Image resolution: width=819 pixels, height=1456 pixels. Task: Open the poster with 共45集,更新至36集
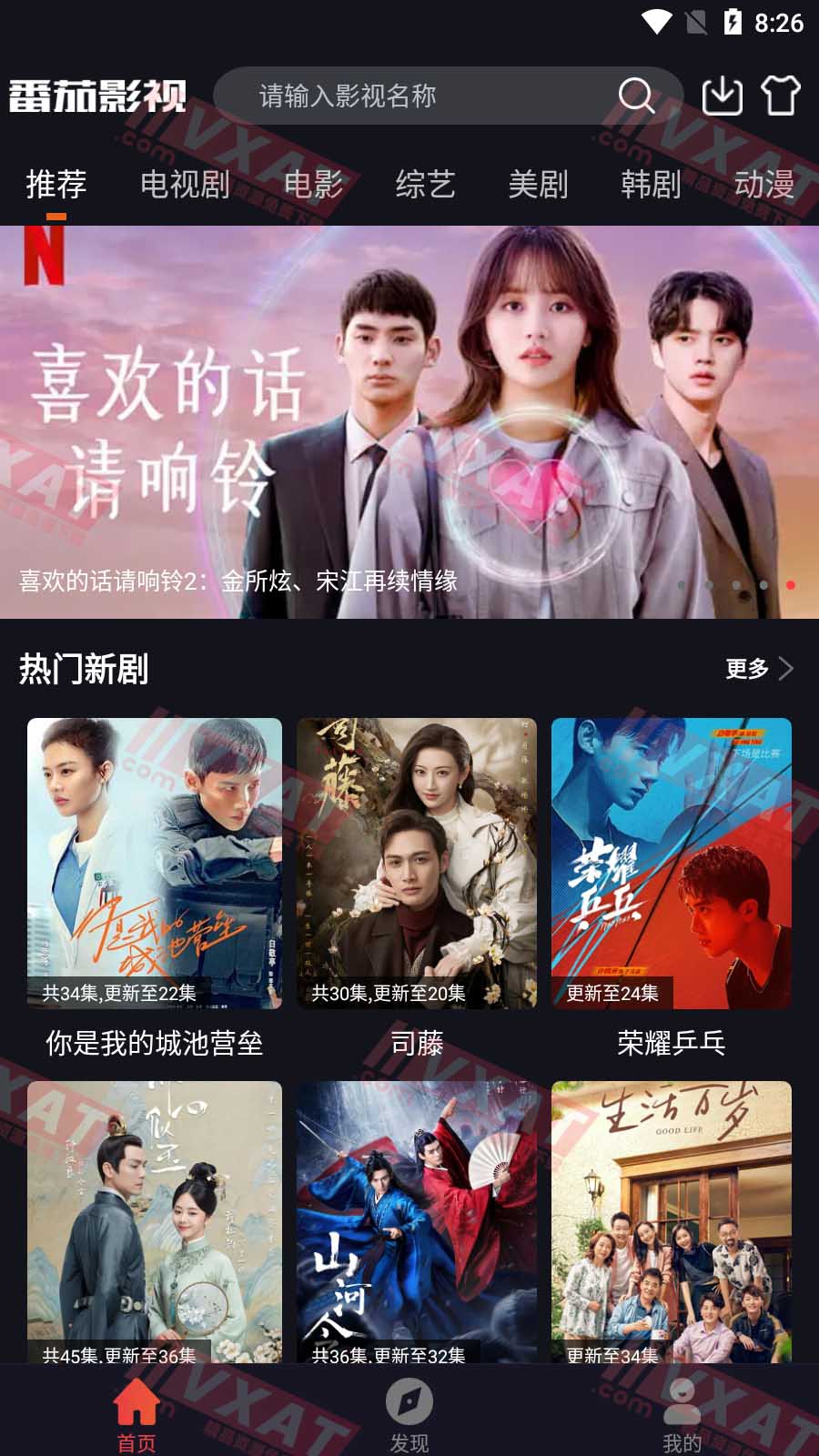155,1221
